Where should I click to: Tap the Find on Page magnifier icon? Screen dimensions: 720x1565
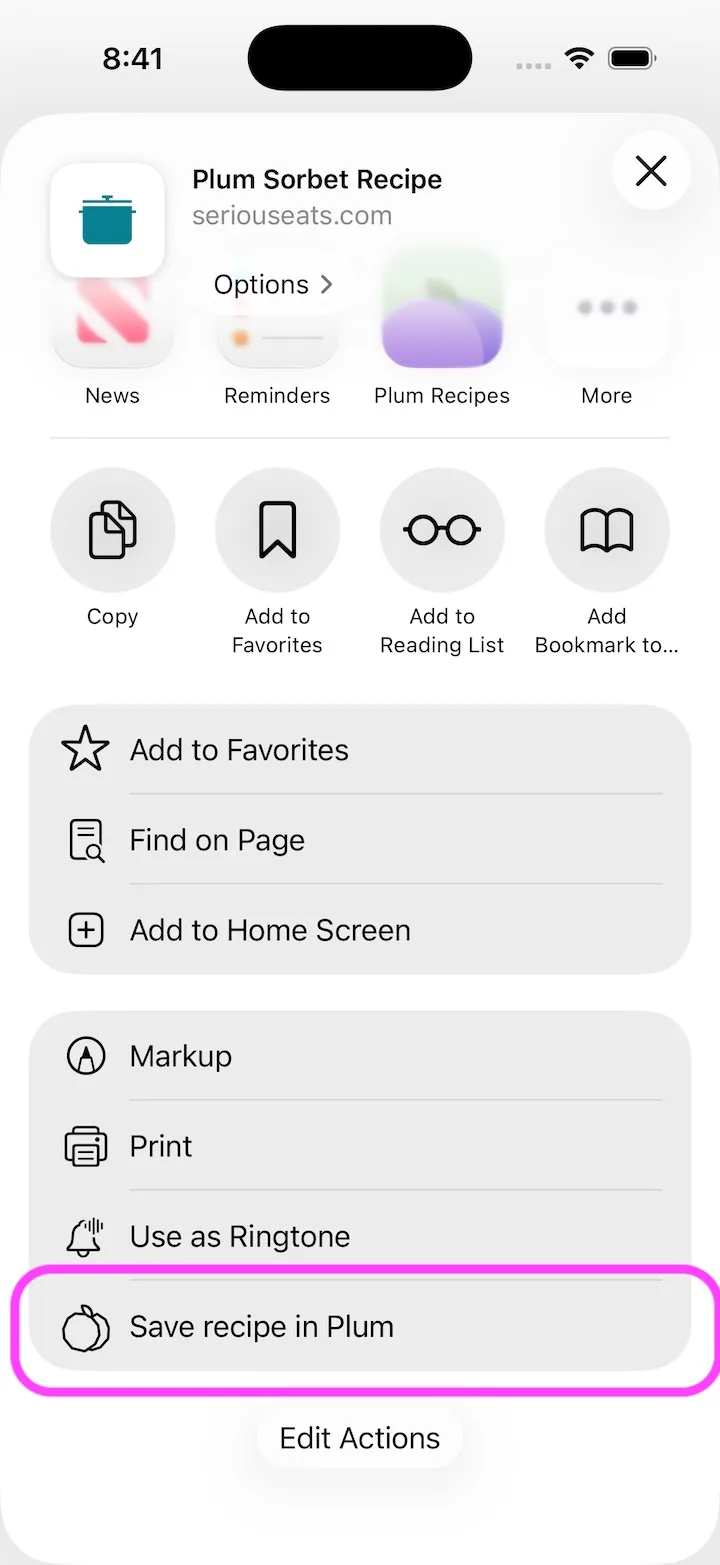coord(85,839)
